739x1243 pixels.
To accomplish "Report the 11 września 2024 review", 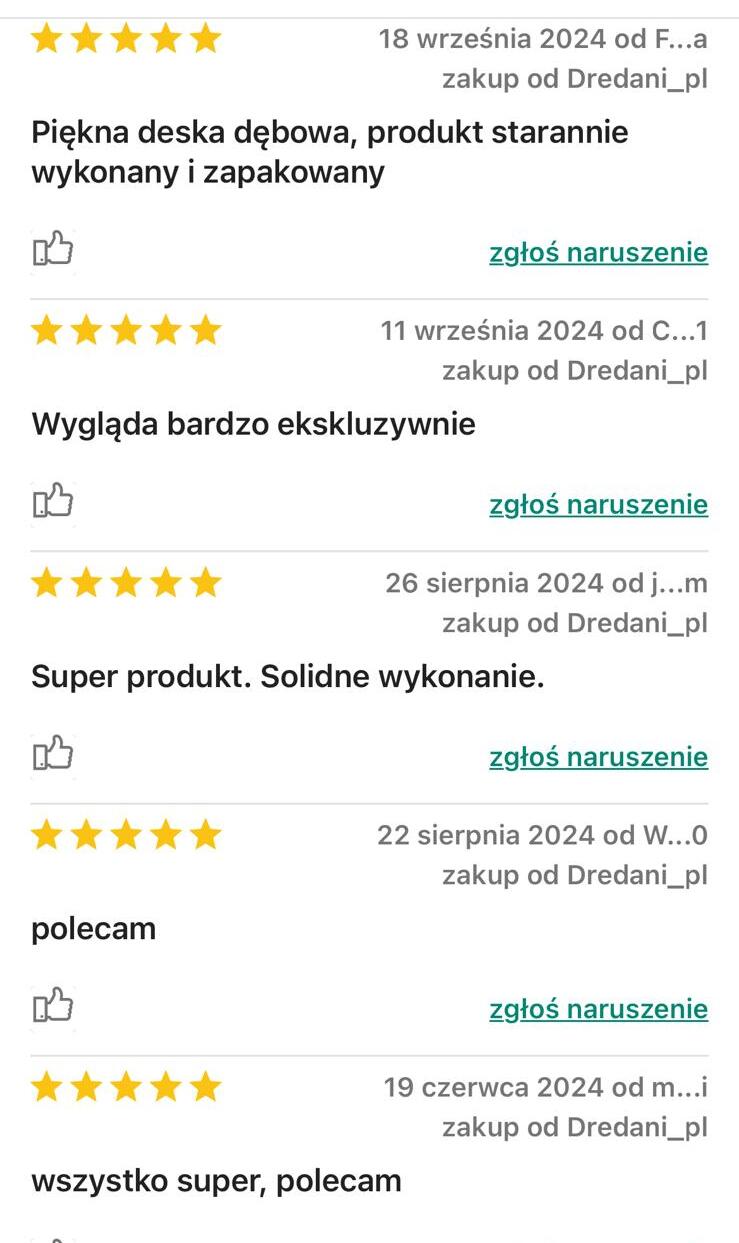I will pyautogui.click(x=598, y=505).
